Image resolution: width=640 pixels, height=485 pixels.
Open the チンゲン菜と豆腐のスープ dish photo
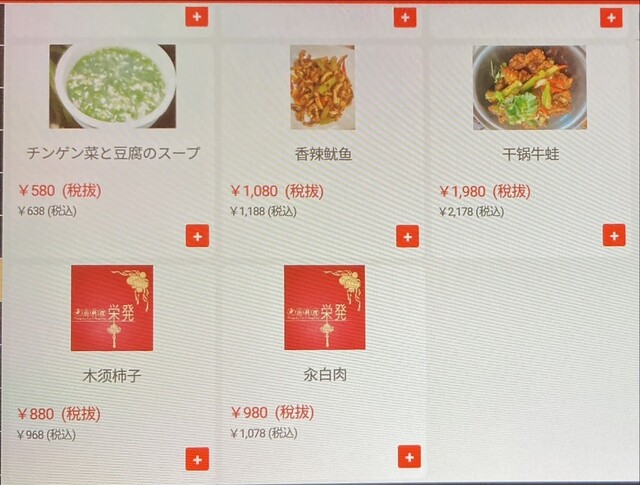click(112, 85)
